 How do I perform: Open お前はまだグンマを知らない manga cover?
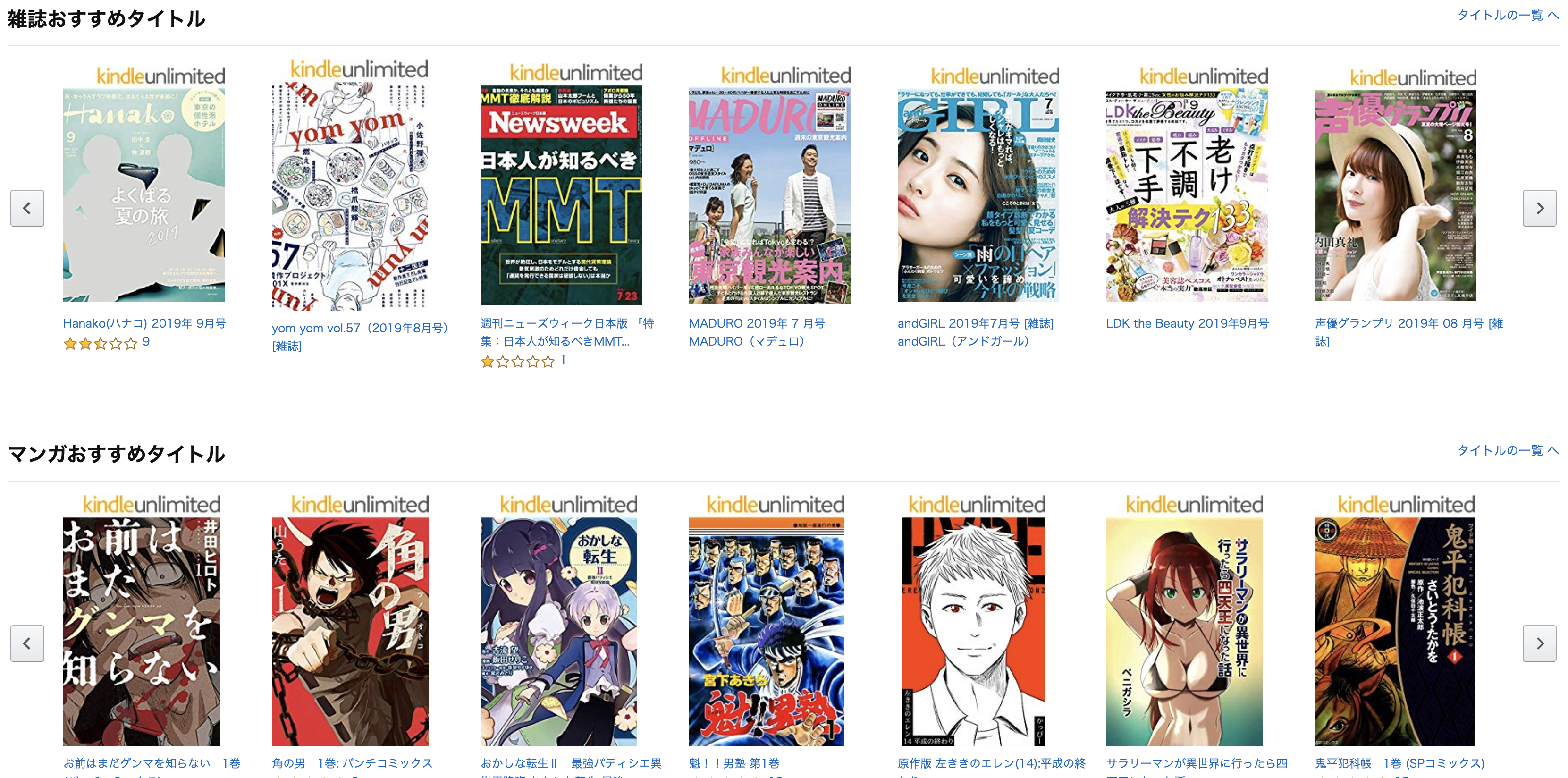tap(141, 631)
